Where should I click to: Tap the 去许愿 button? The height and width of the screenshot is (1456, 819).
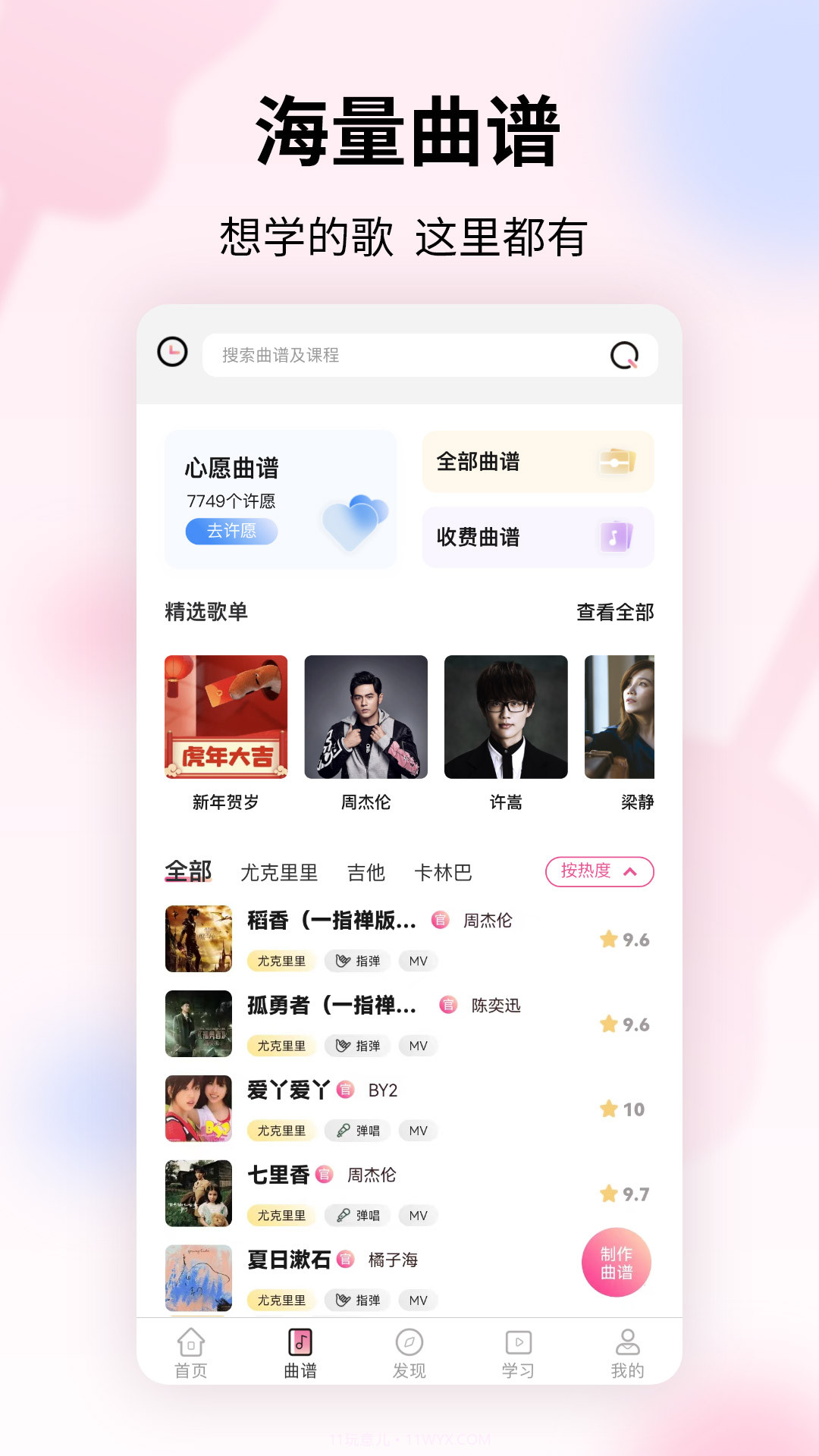[x=231, y=532]
